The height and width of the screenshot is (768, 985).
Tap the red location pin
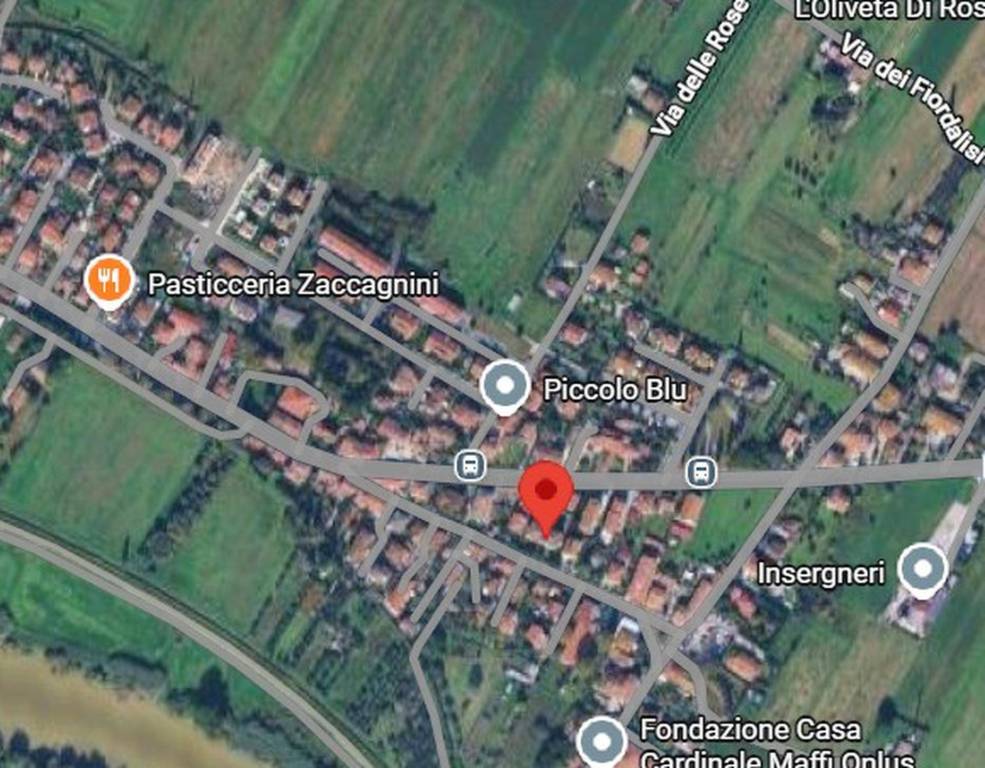pyautogui.click(x=546, y=492)
